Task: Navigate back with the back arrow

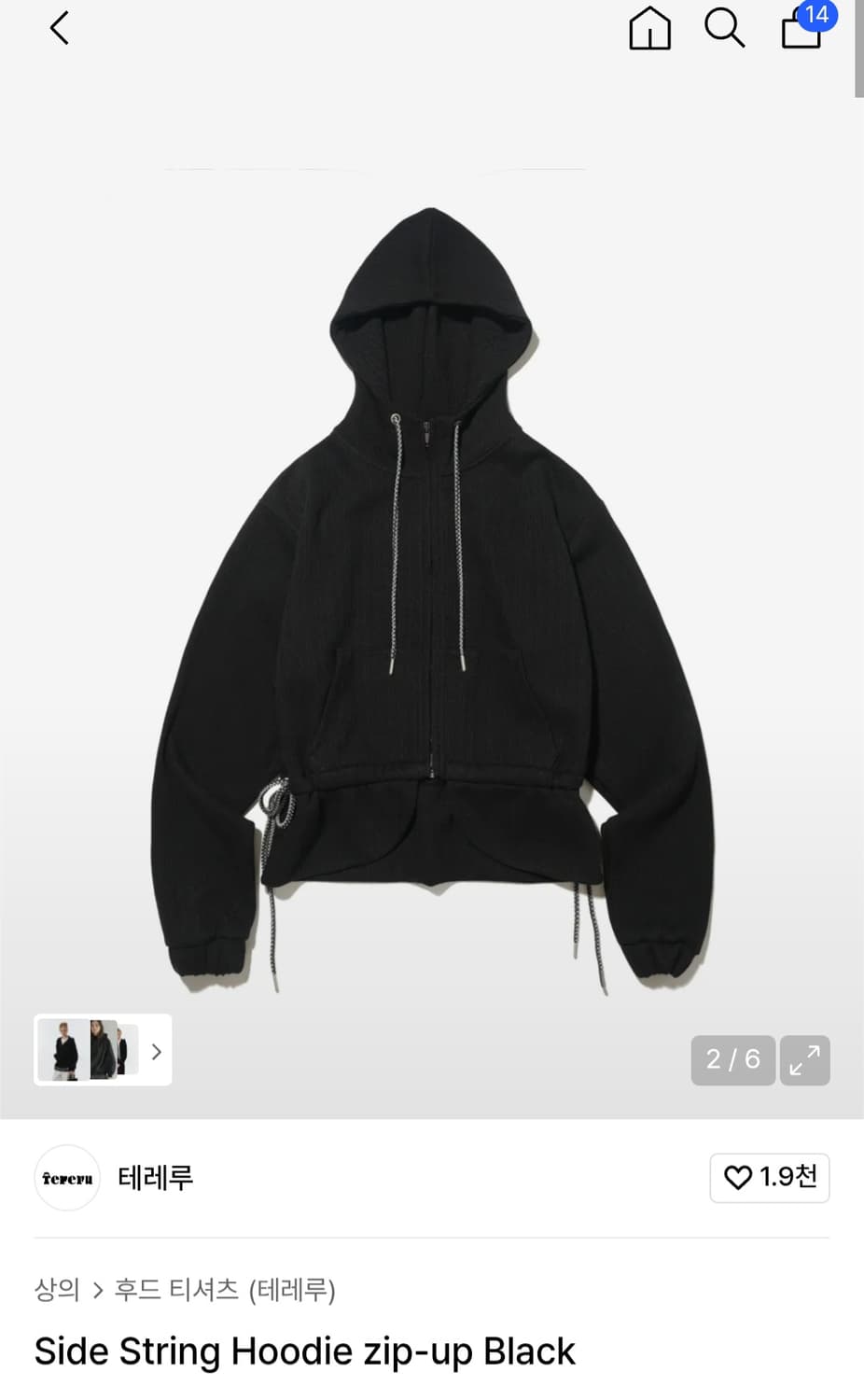Action: (59, 28)
